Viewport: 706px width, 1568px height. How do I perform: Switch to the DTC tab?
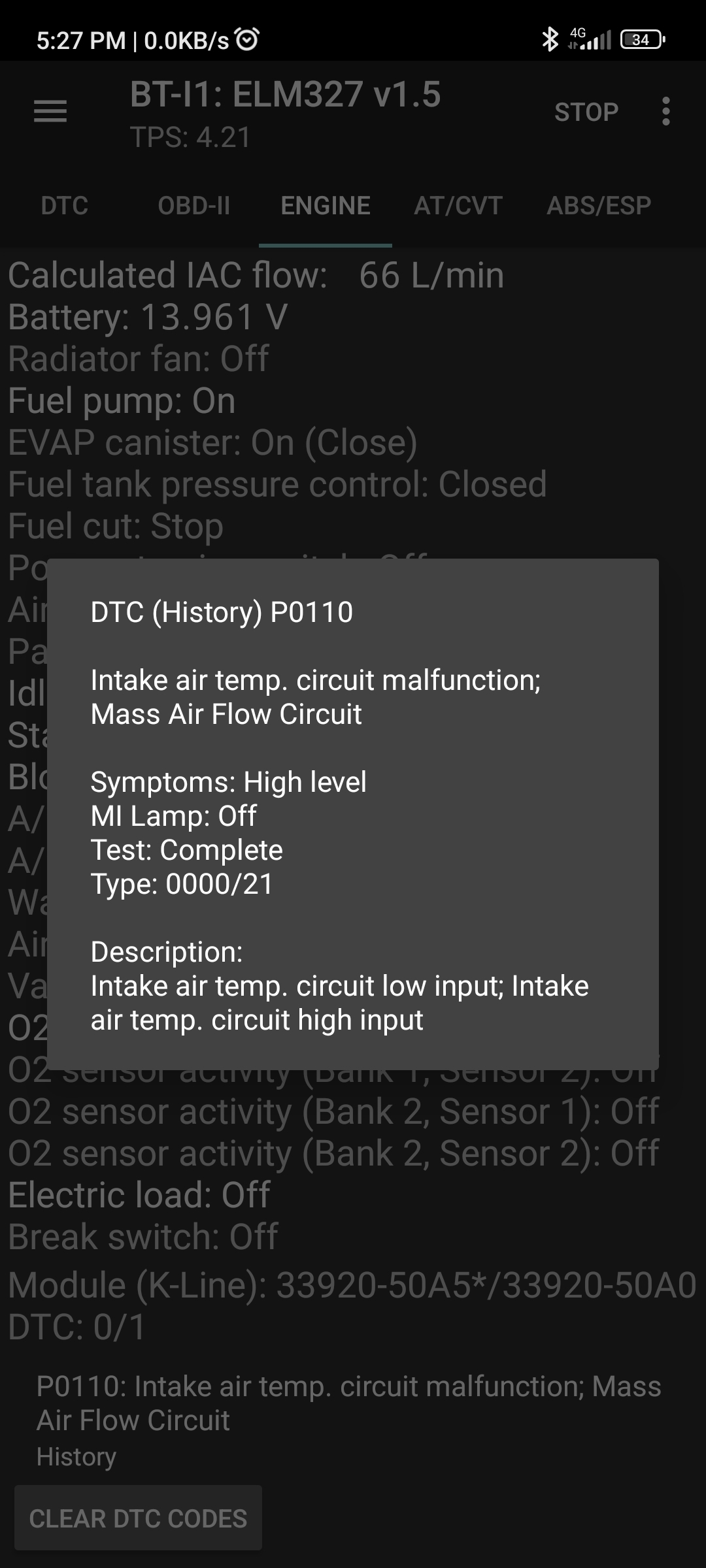(x=64, y=206)
